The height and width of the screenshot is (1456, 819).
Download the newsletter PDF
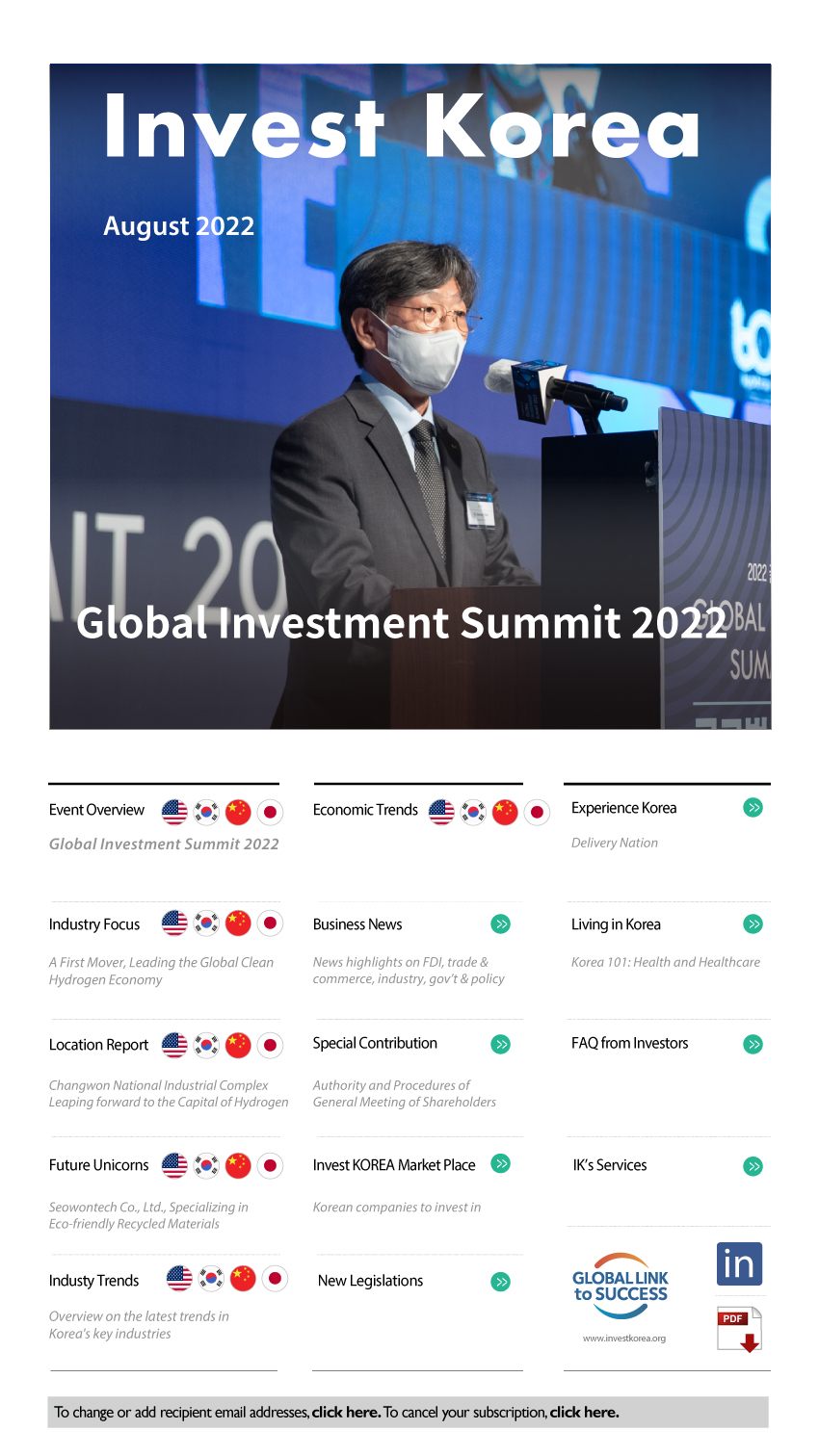point(739,1330)
